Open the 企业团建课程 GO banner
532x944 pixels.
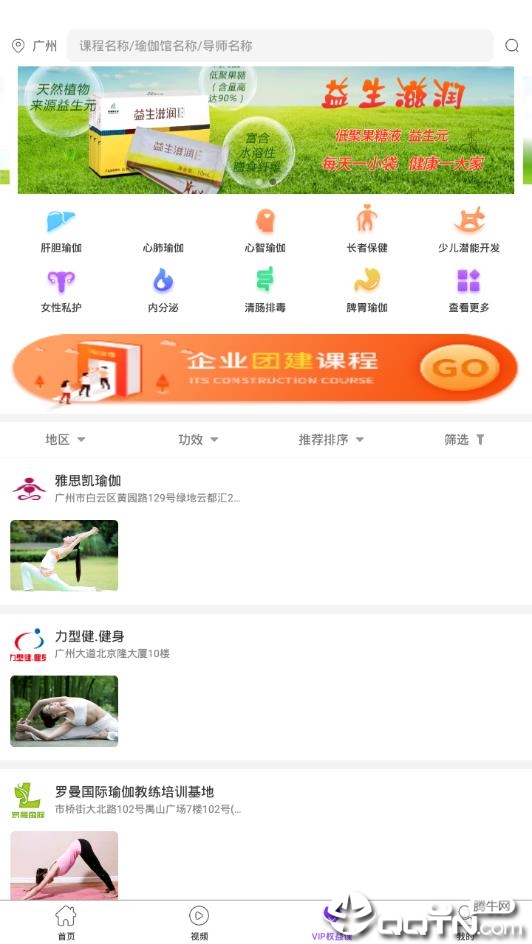coord(265,368)
